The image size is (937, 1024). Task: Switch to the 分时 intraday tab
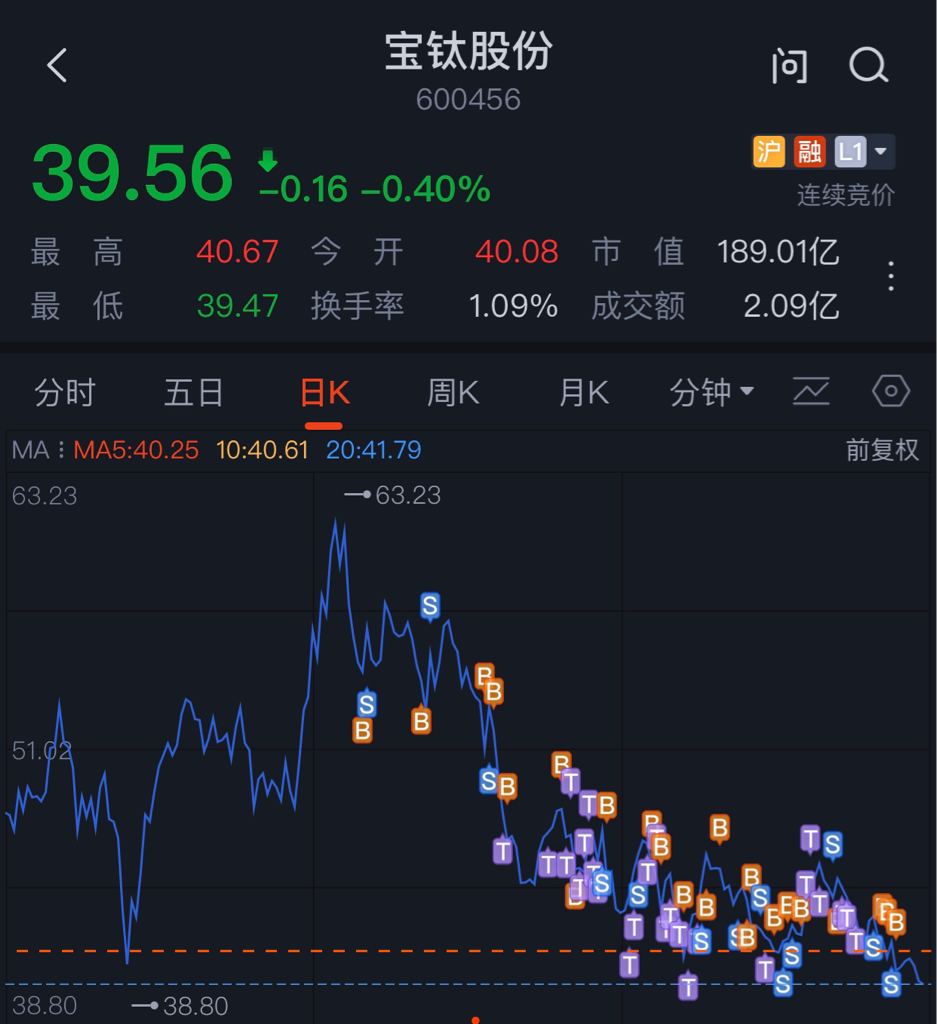(x=65, y=392)
